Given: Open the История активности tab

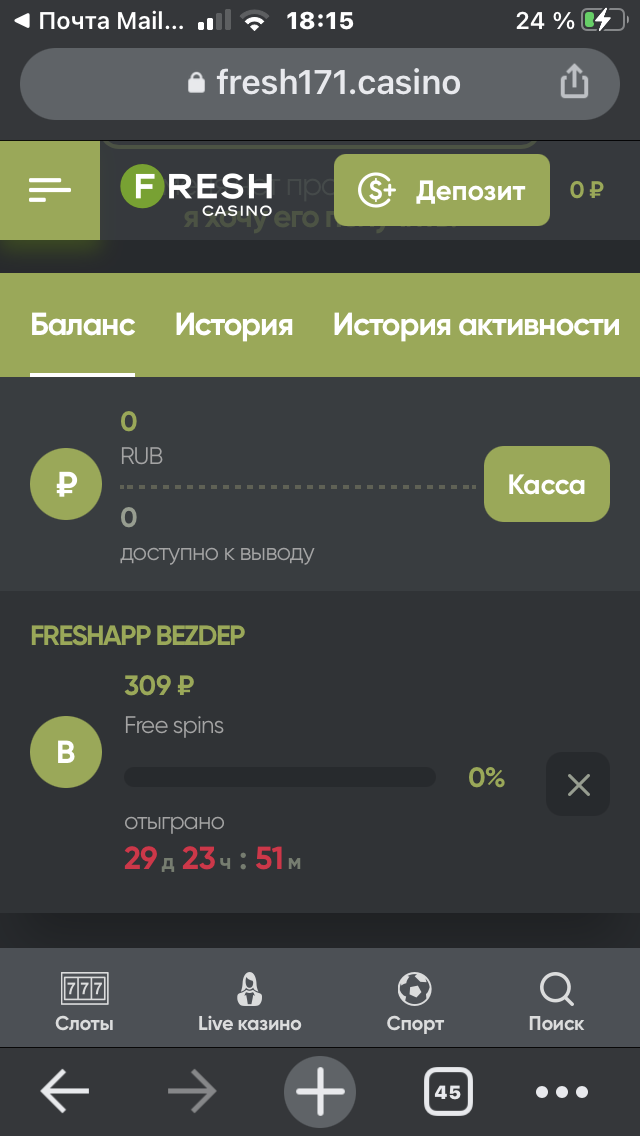Looking at the screenshot, I should 476,325.
